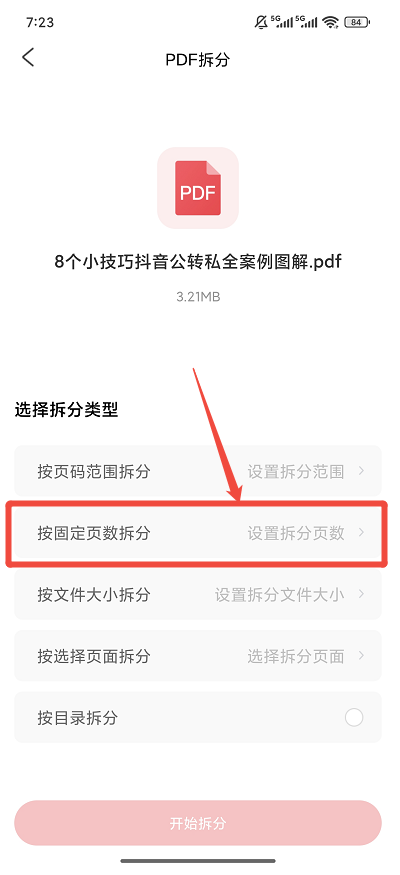The height and width of the screenshot is (875, 400).
Task: Go back from the PDF拆分 screen
Action: tap(28, 57)
